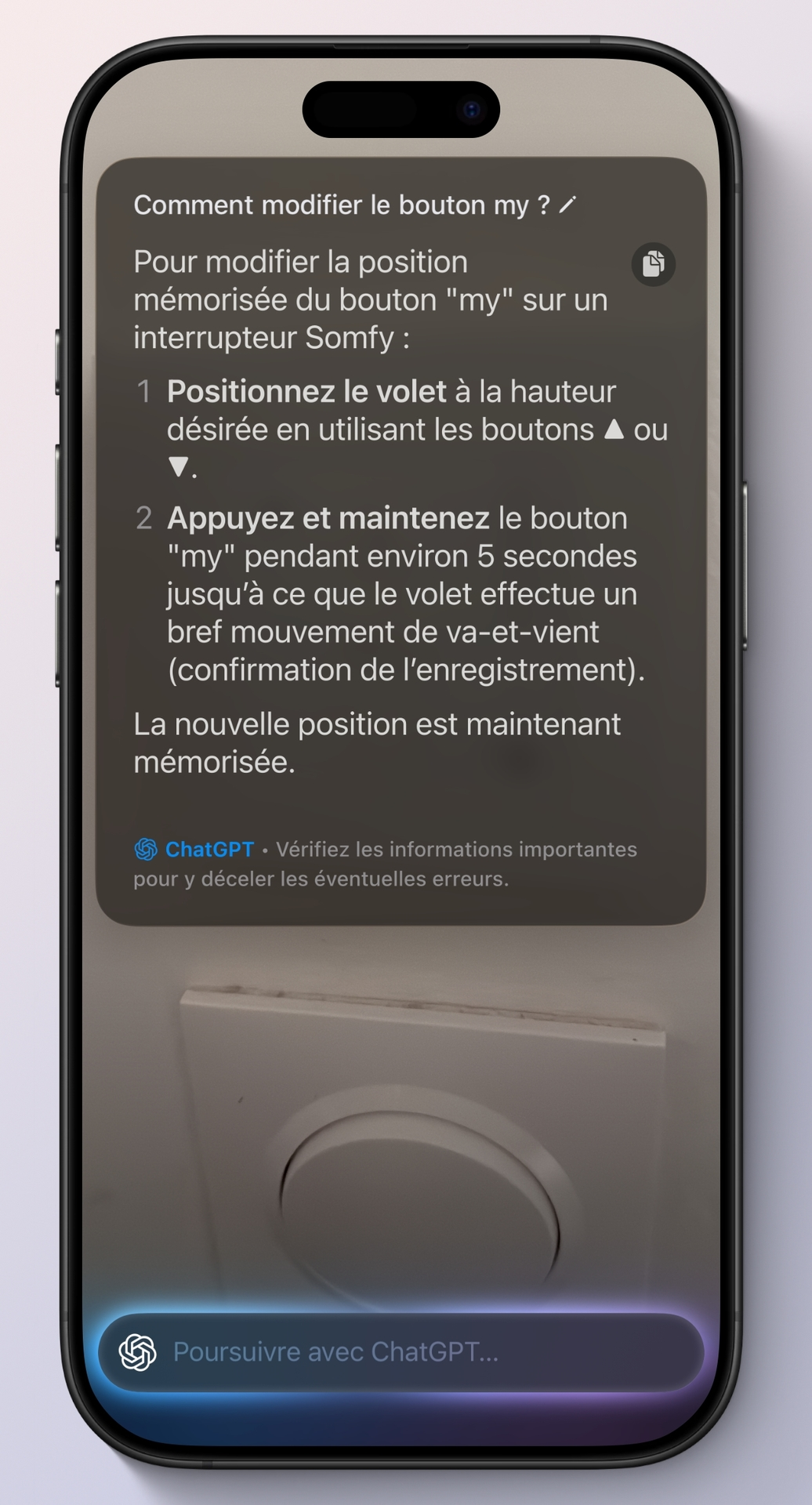Tap the question title 'Comment modifier le bouton my ?'
812x1505 pixels.
[345, 205]
